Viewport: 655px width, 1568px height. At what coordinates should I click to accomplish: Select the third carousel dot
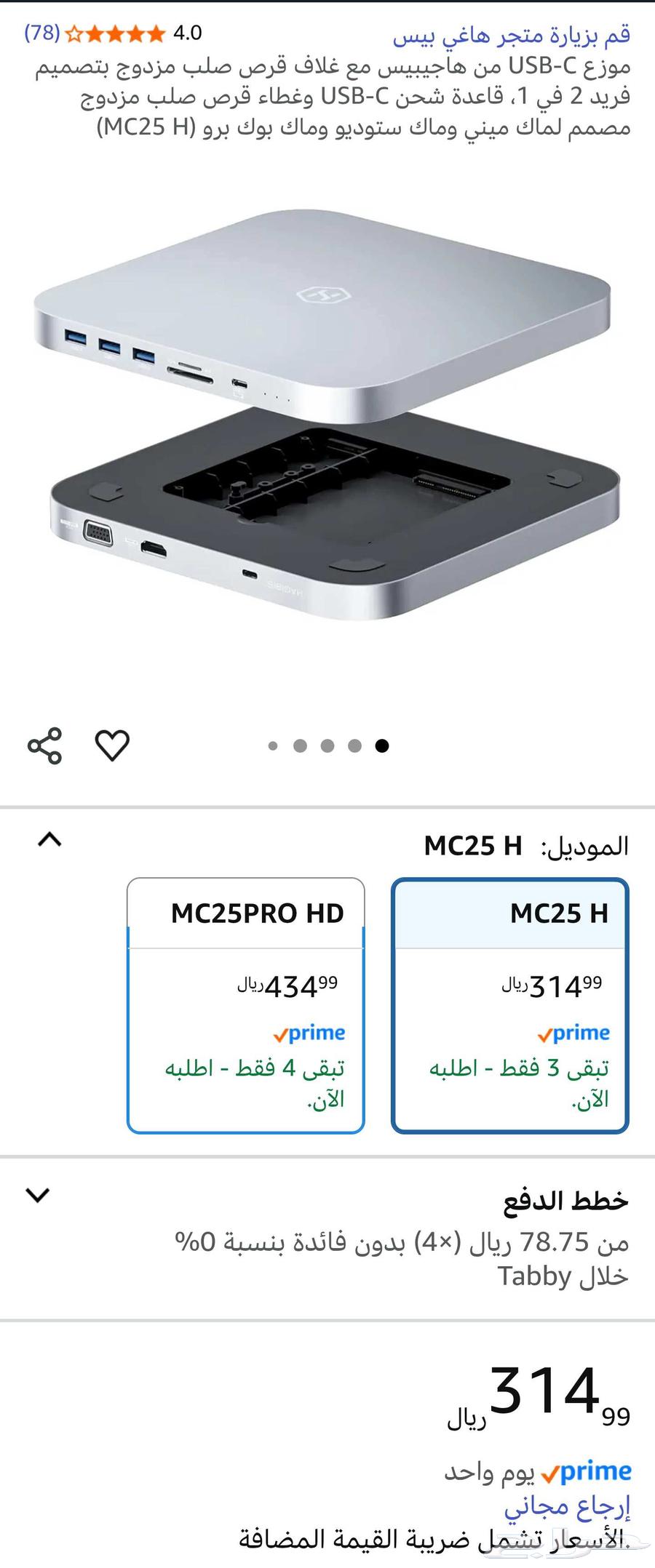click(327, 745)
